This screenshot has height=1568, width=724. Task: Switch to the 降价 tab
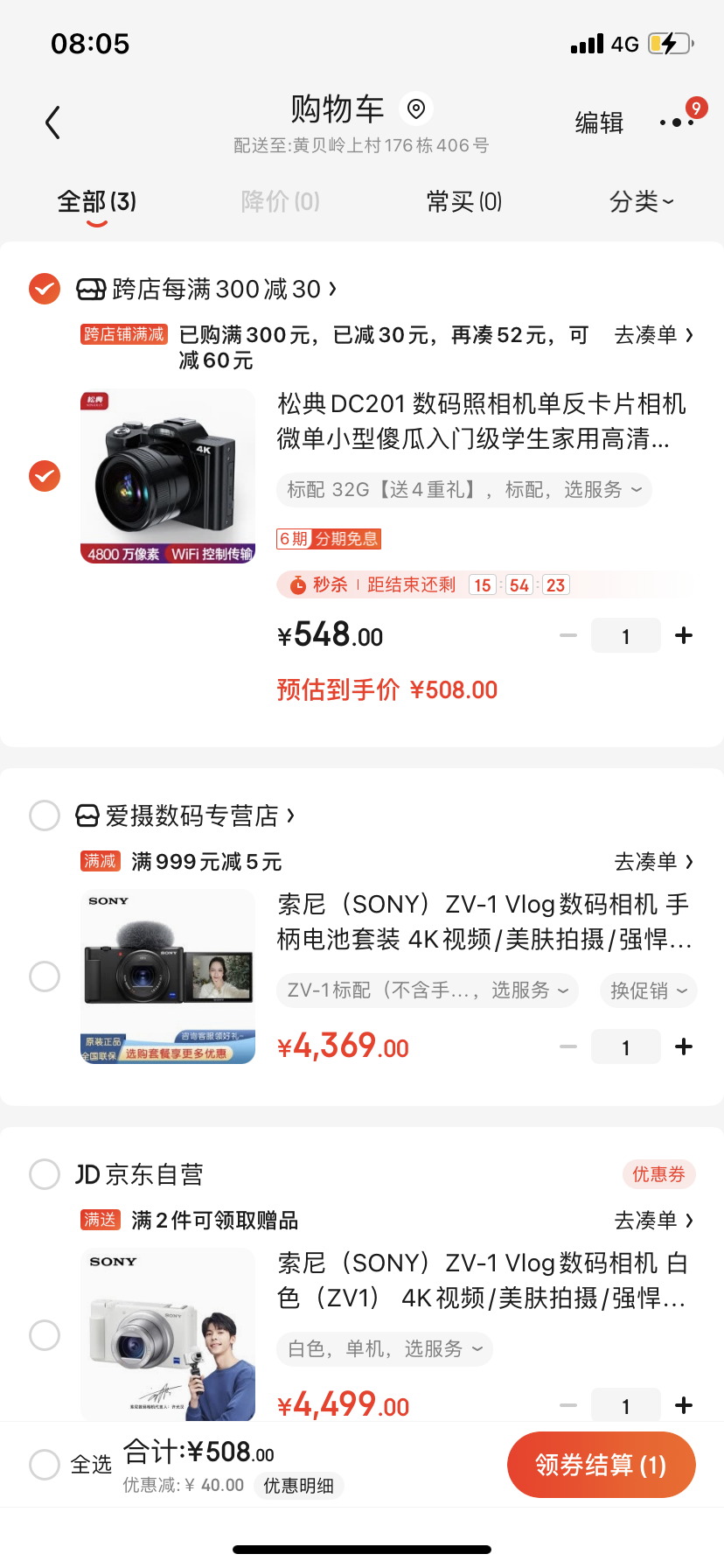tap(279, 201)
